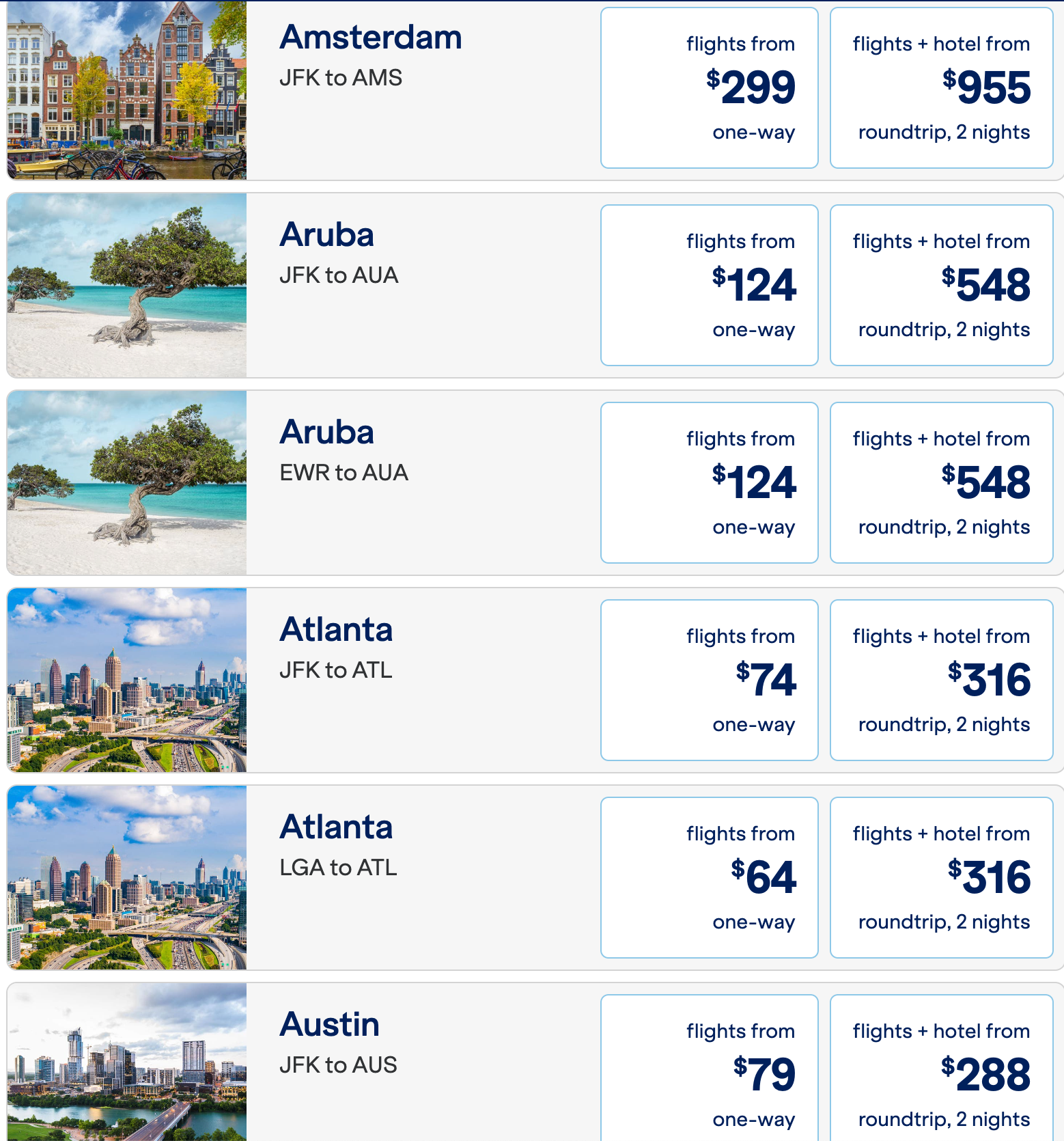Open the Aruba EWR to AUA photo
Image resolution: width=1064 pixels, height=1141 pixels.
click(x=127, y=482)
